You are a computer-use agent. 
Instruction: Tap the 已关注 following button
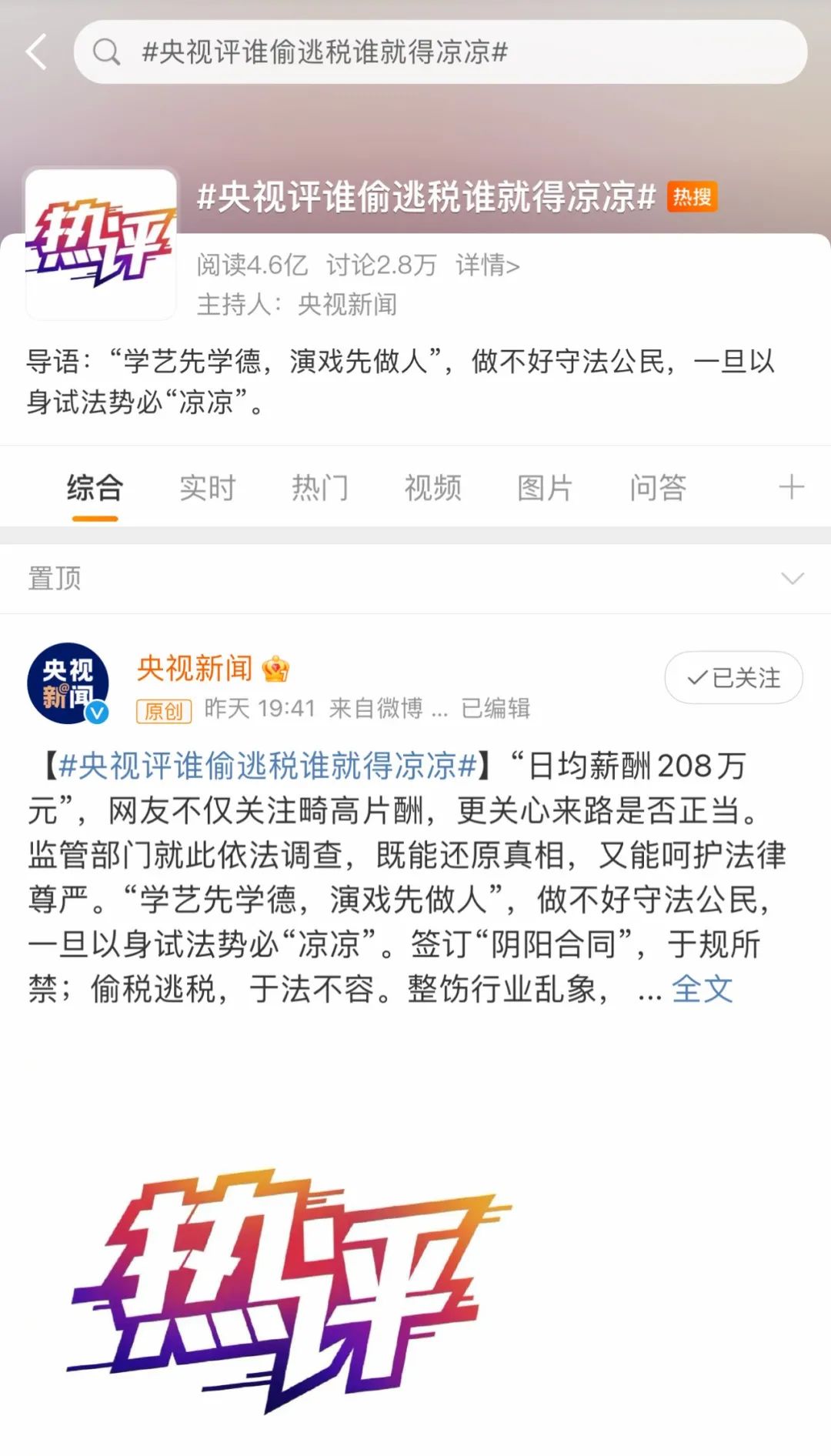click(x=733, y=678)
